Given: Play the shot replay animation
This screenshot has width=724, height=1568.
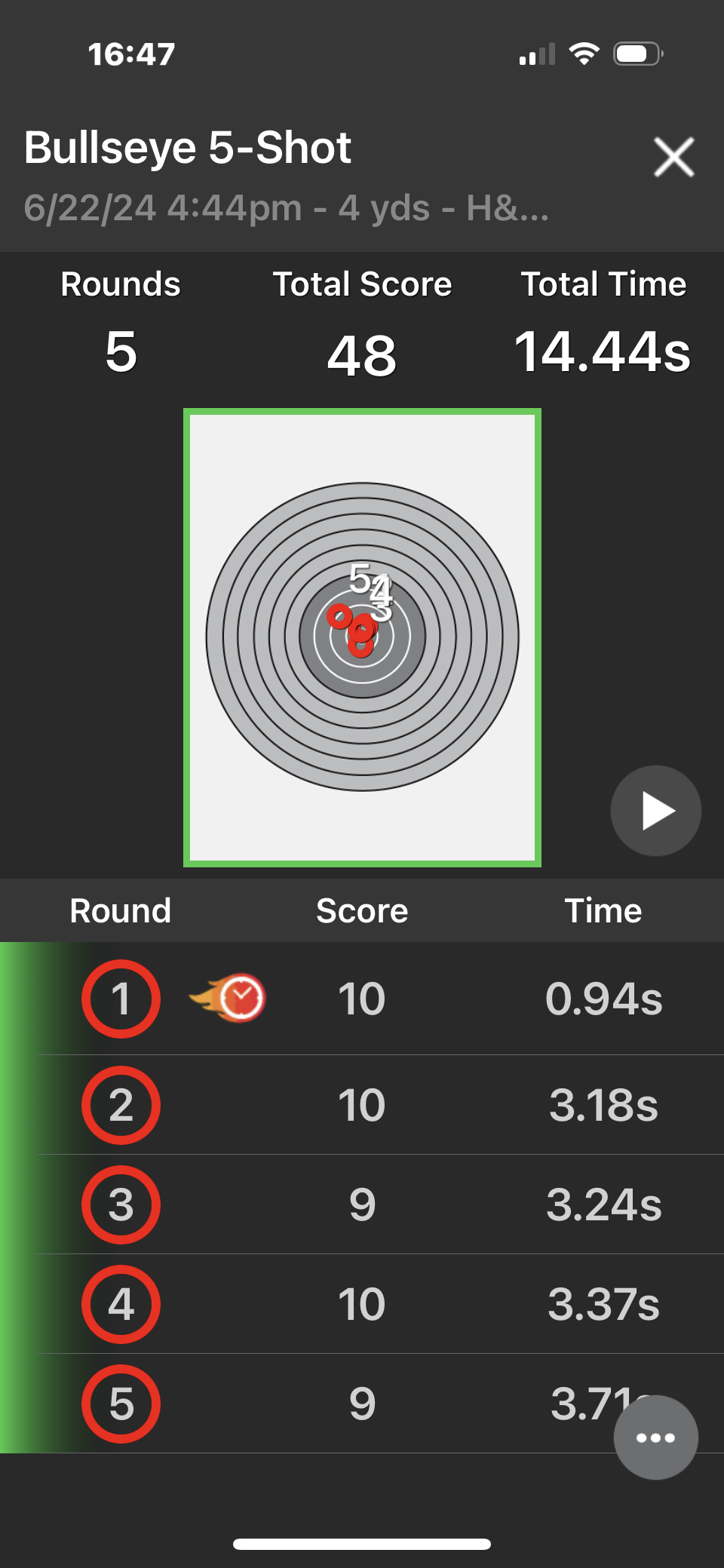Looking at the screenshot, I should click(x=655, y=811).
